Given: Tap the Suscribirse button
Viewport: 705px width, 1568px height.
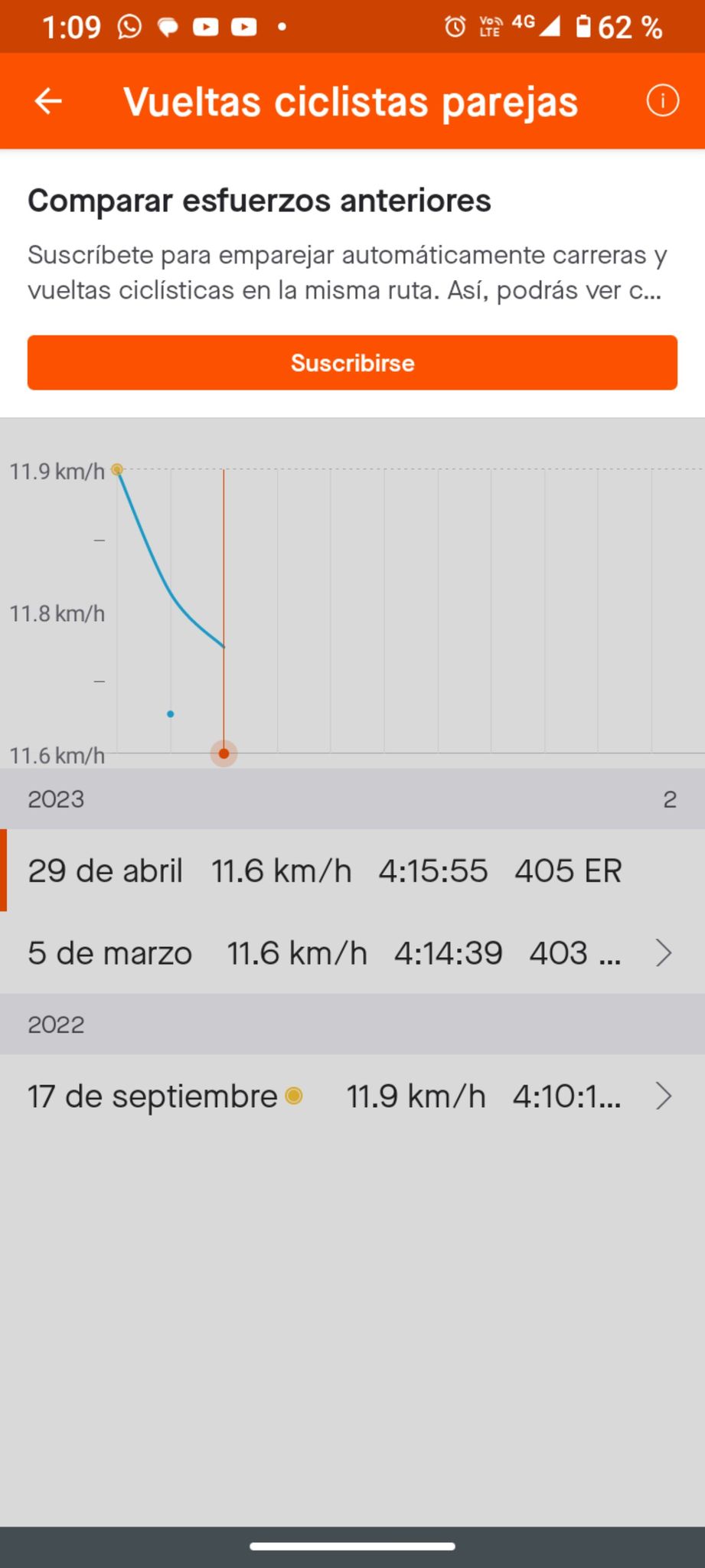Looking at the screenshot, I should pyautogui.click(x=352, y=362).
